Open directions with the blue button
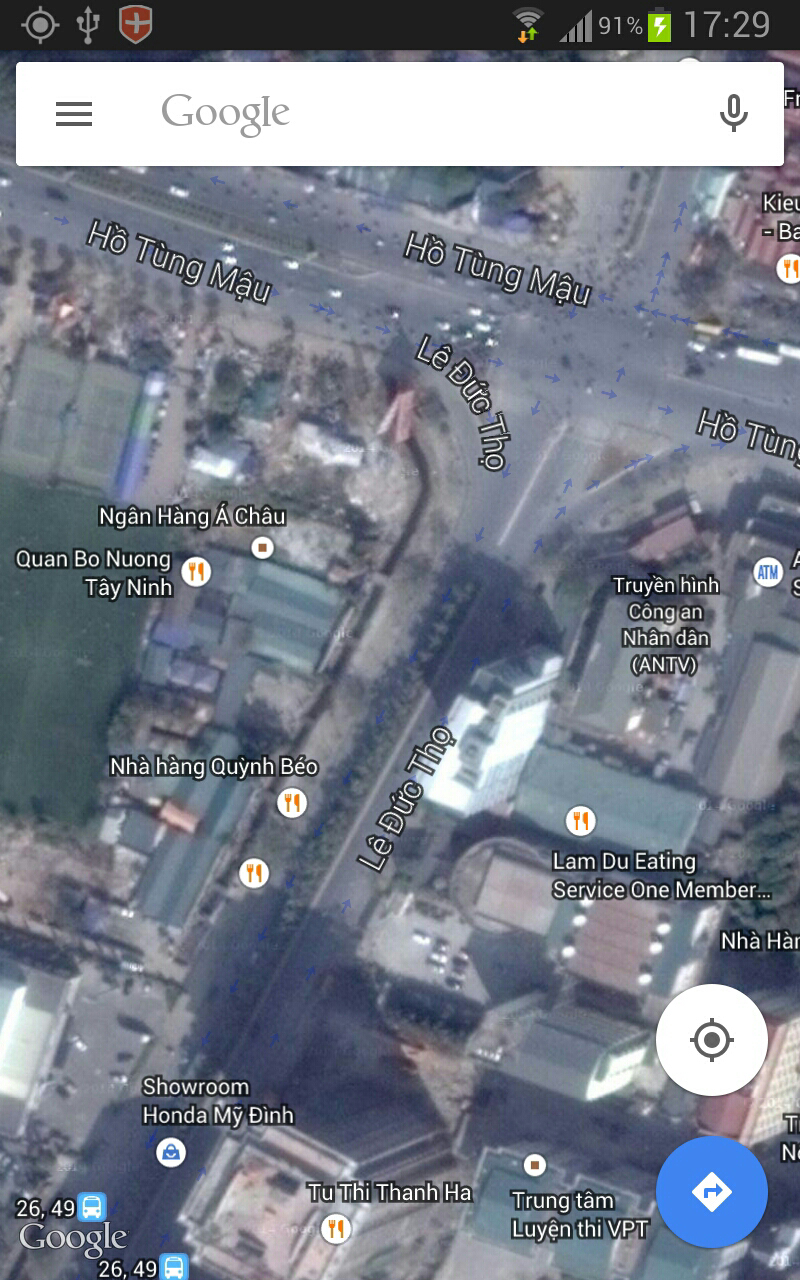This screenshot has width=800, height=1280. [x=711, y=1192]
